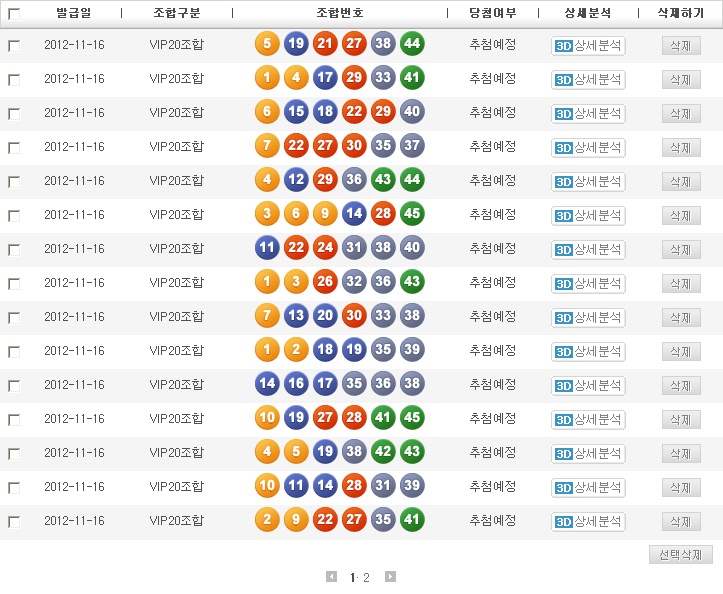Image resolution: width=723 pixels, height=594 pixels.
Task: Delete the row 10 19 27 28 41 45
Action: point(681,420)
